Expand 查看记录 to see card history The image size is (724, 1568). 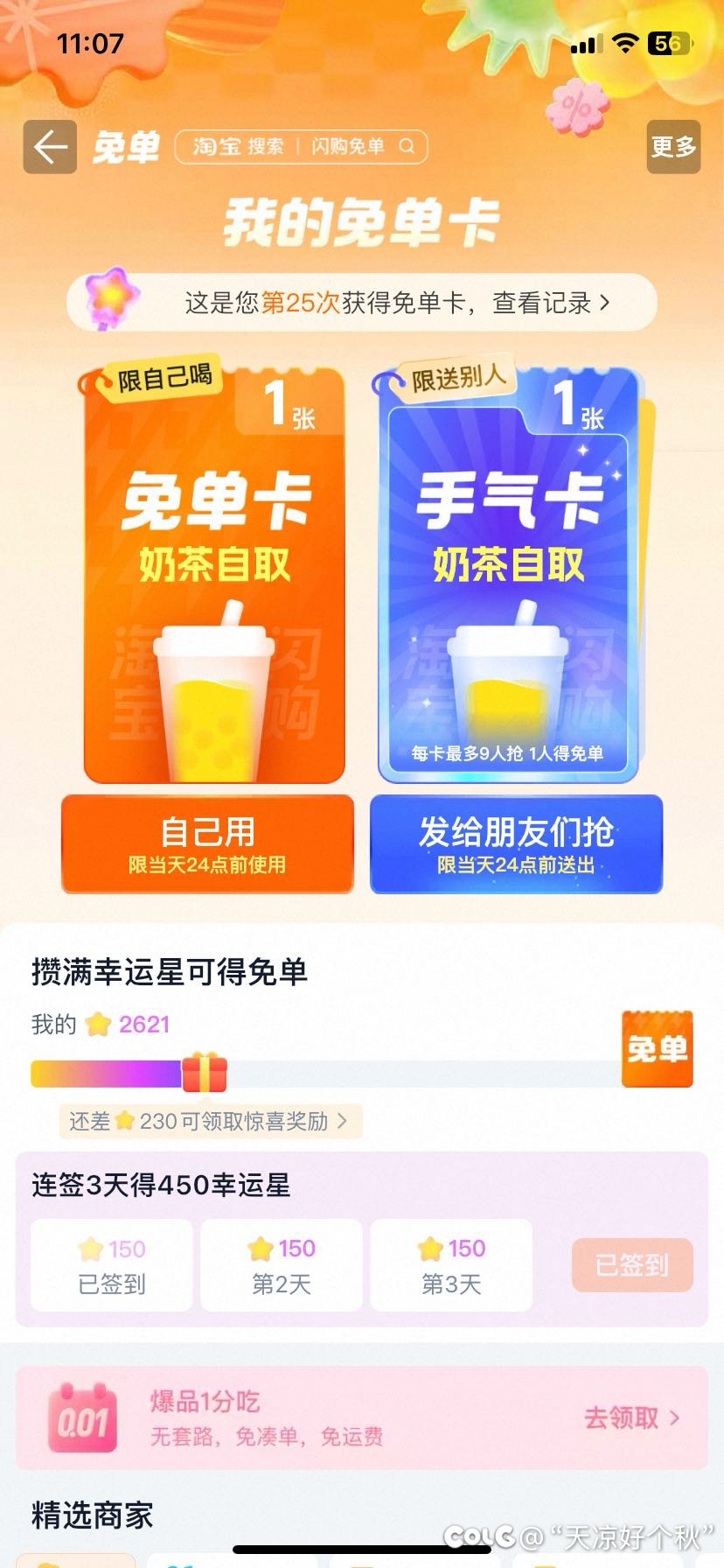click(551, 302)
